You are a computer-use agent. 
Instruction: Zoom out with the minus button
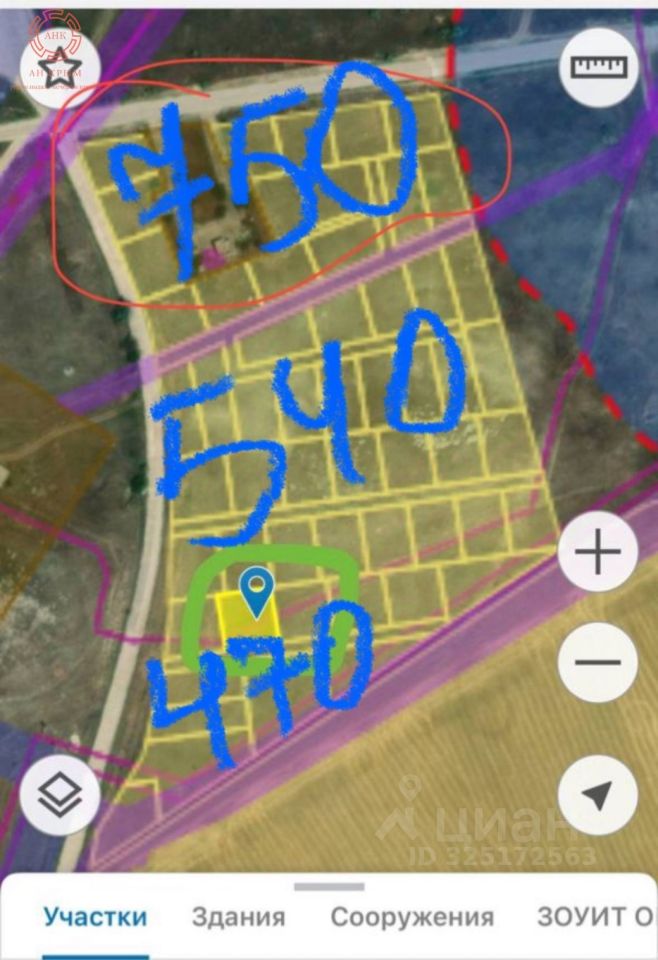pos(598,661)
